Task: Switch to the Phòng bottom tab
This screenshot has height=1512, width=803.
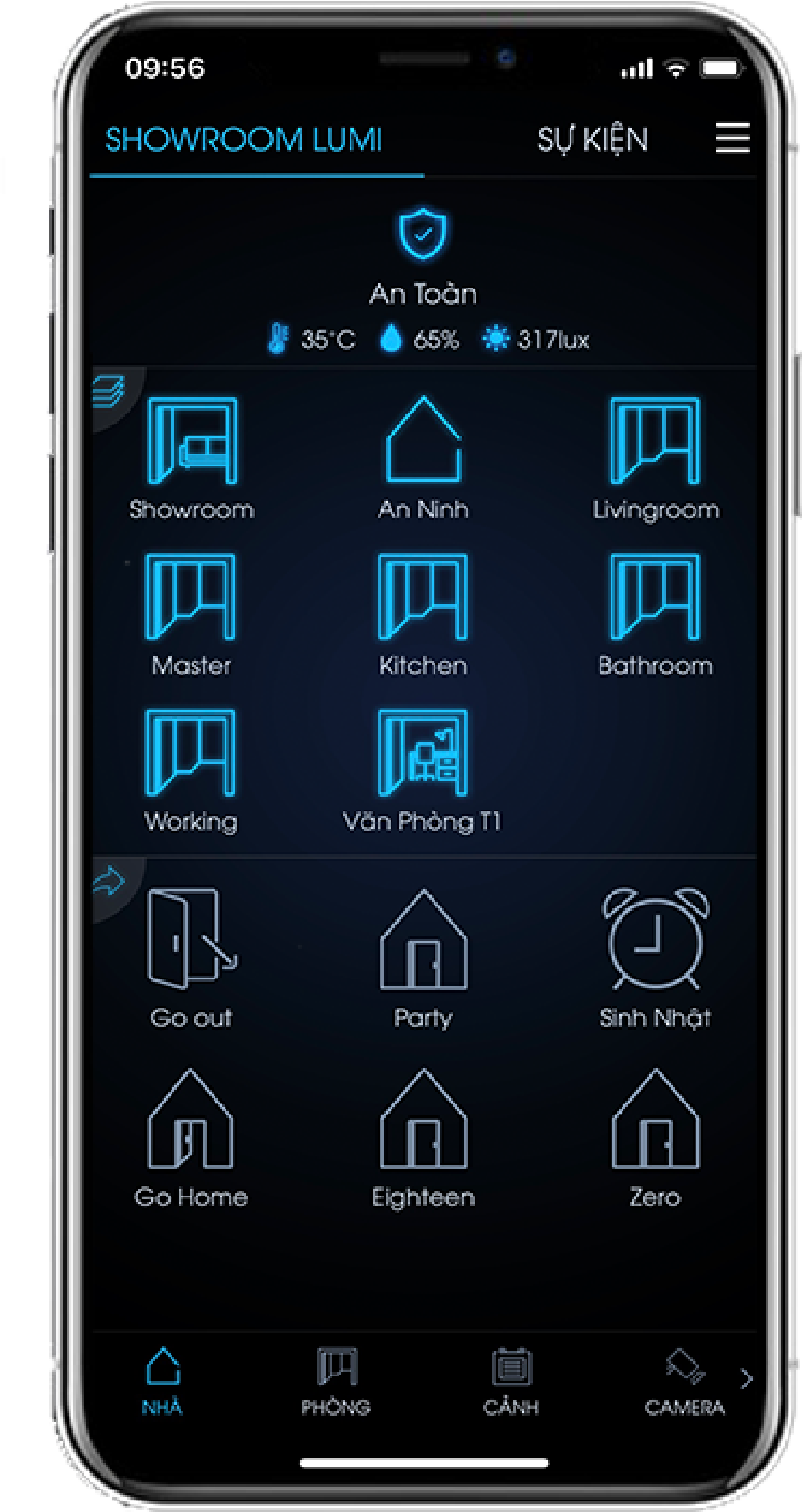Action: (336, 1382)
